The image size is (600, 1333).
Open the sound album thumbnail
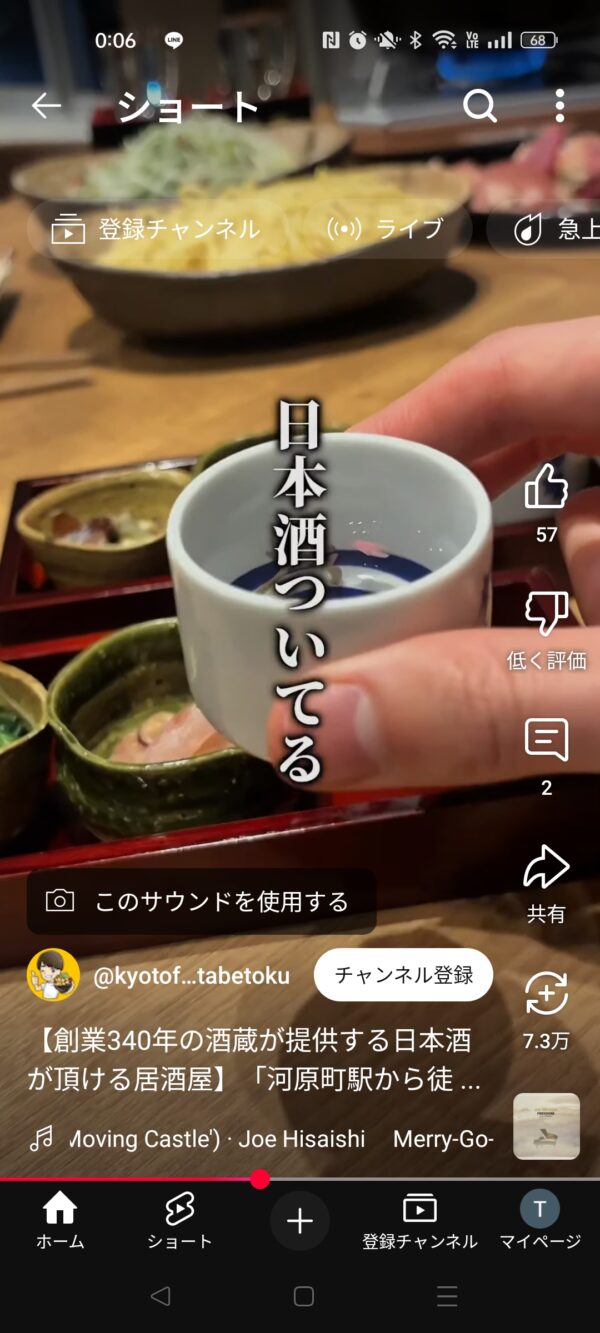(x=546, y=1126)
